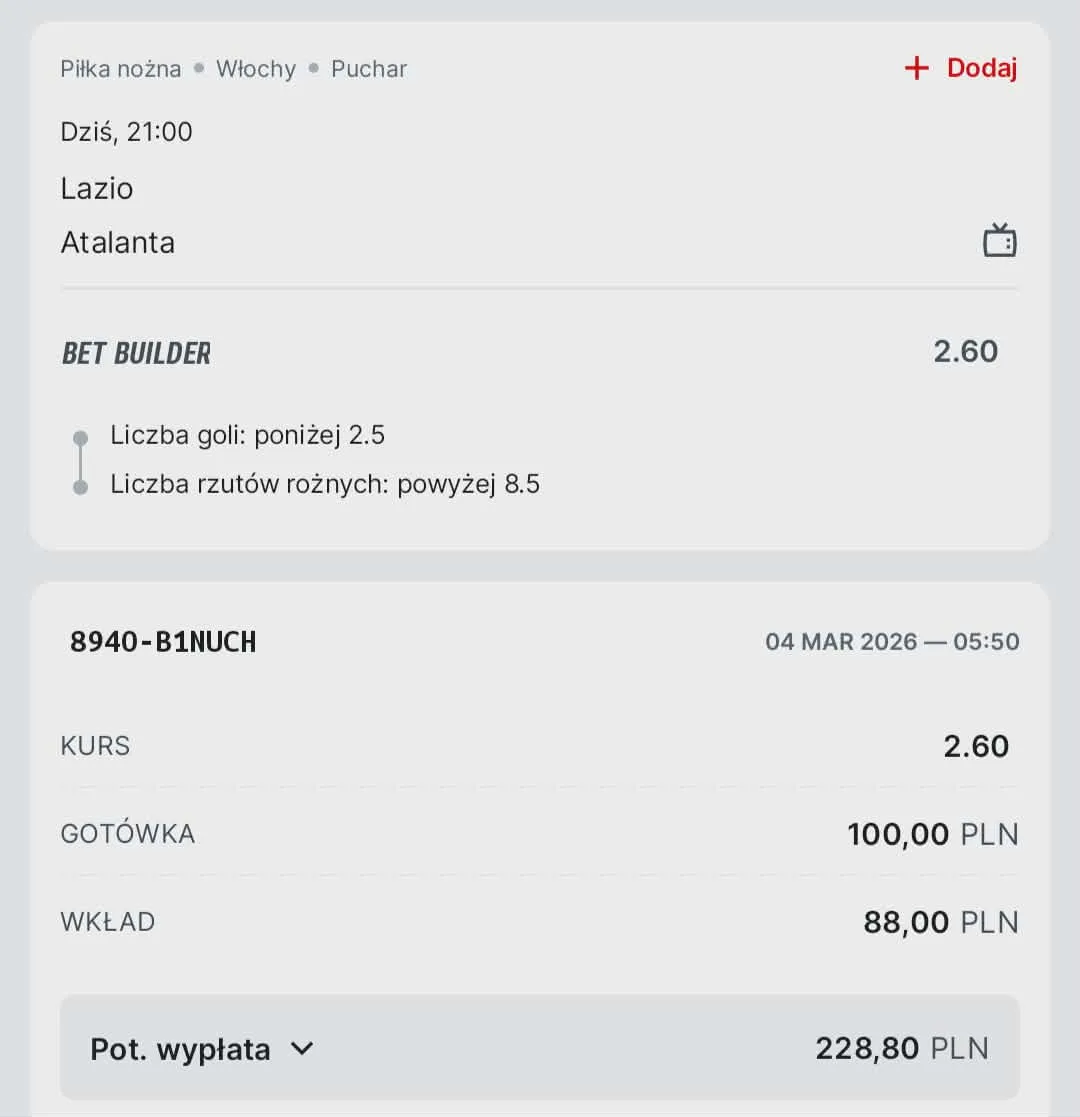Tap the BET BUILDER label
1080x1117 pixels.
136,352
